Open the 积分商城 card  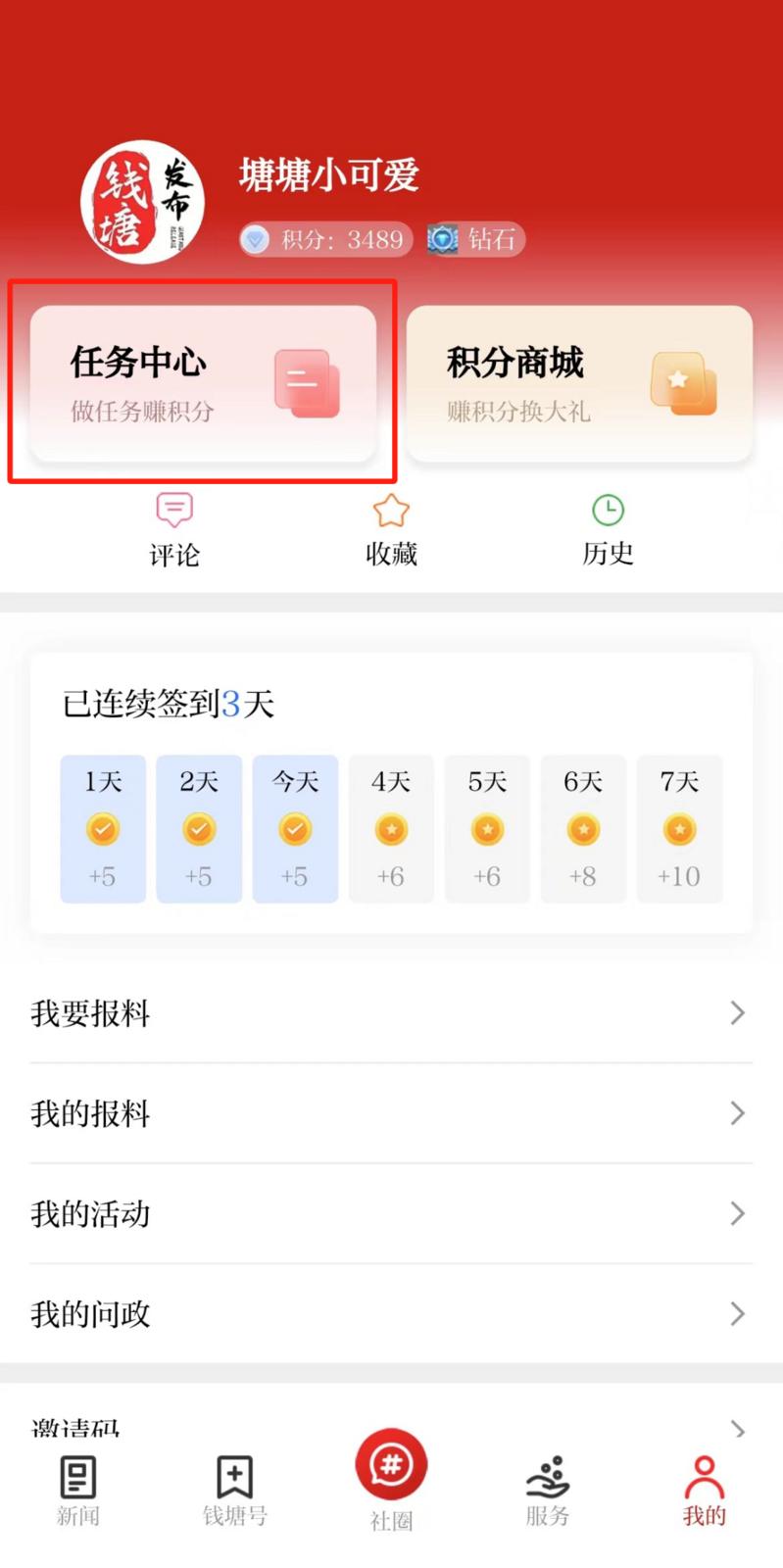579,383
